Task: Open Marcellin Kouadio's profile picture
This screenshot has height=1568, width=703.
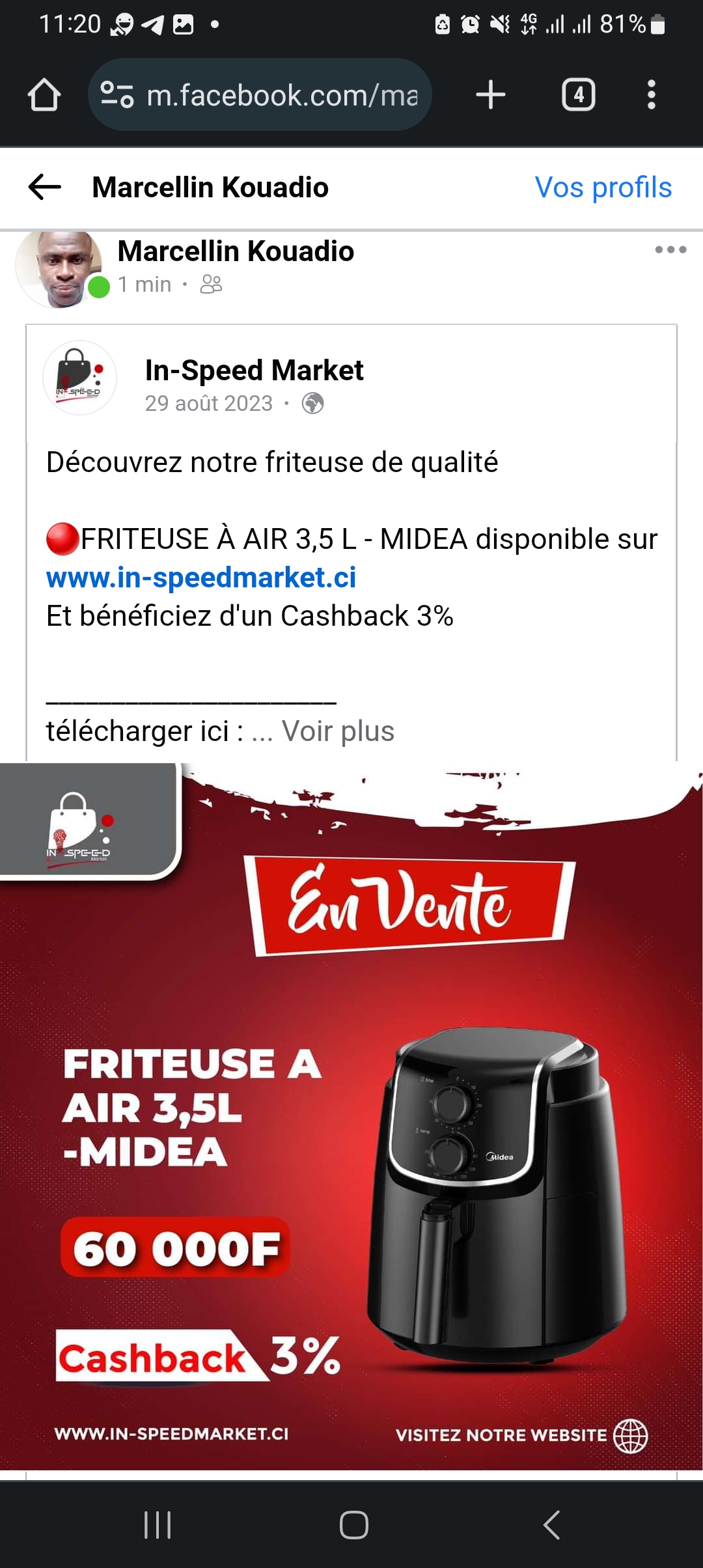Action: tap(59, 269)
